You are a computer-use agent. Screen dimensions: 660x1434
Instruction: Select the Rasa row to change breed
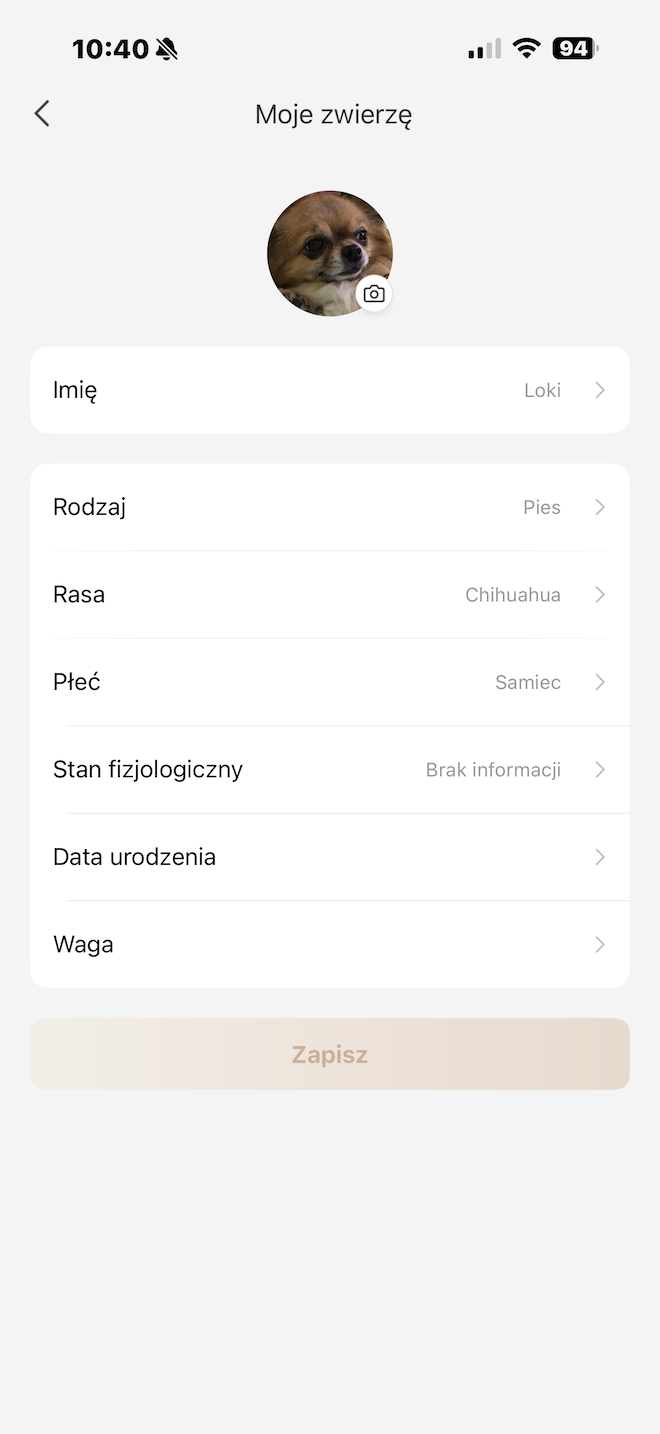(x=330, y=595)
